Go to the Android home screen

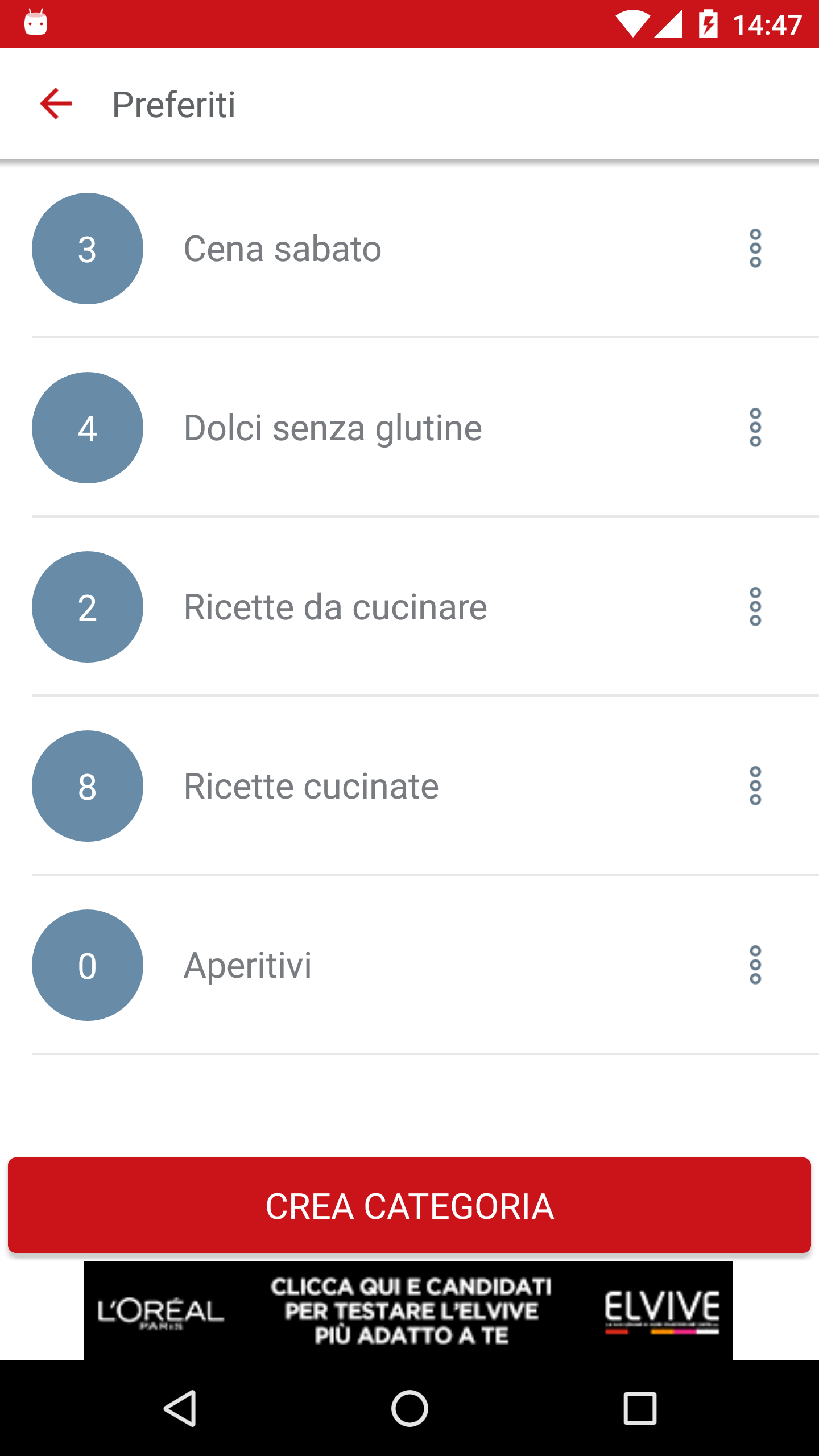tap(409, 1408)
